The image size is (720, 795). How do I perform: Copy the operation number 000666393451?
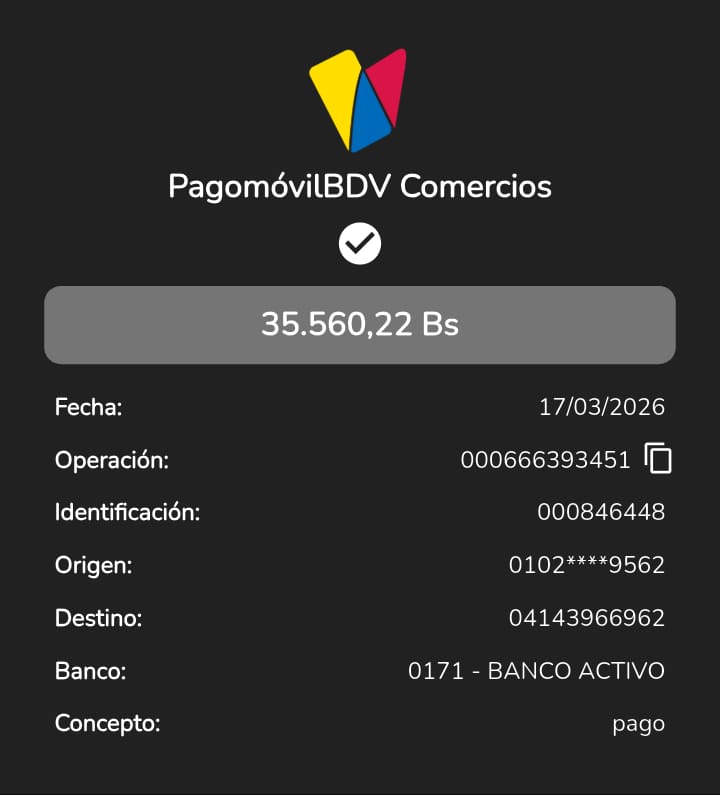point(658,458)
